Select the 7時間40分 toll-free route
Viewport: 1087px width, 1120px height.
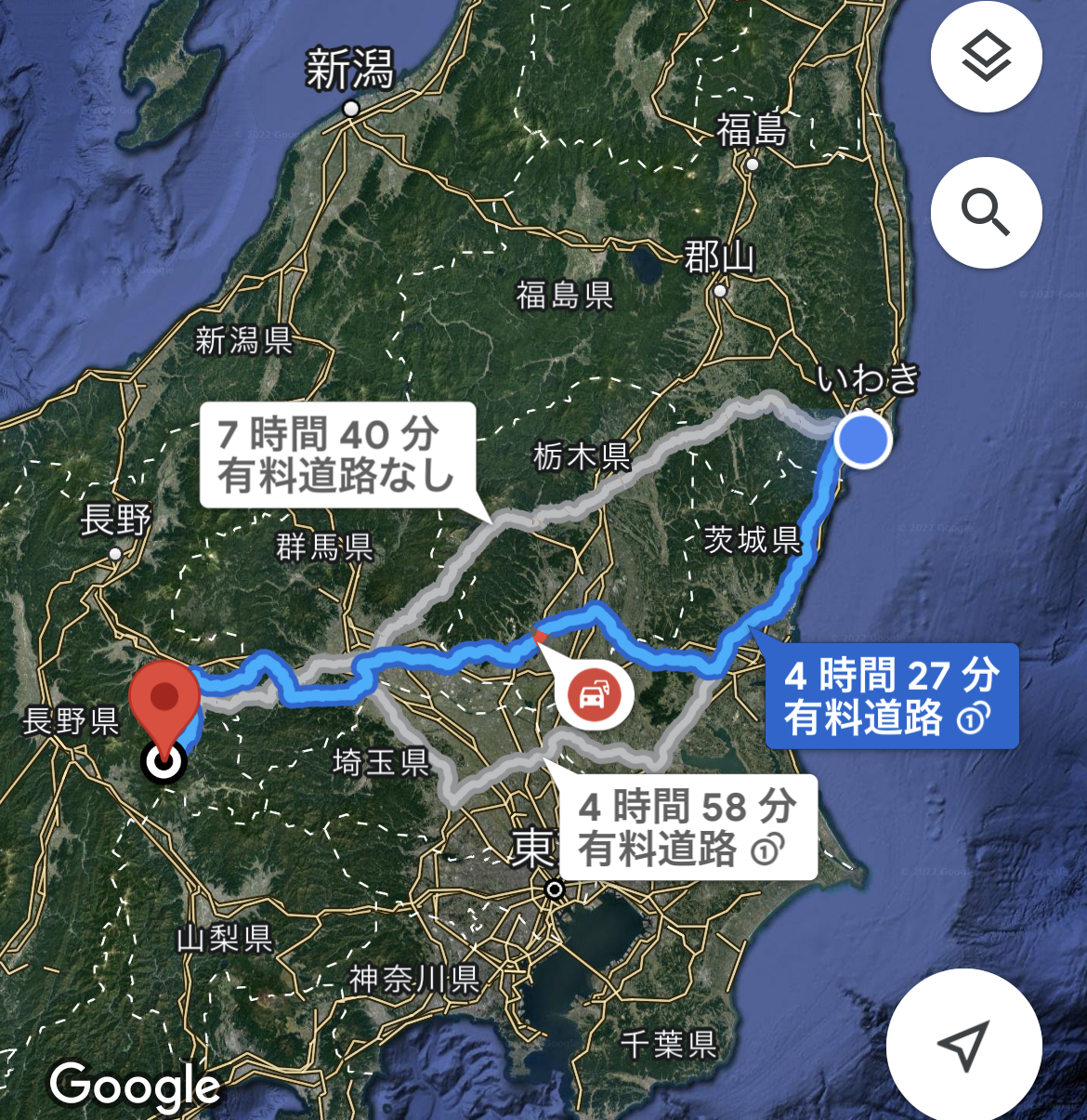(x=337, y=455)
